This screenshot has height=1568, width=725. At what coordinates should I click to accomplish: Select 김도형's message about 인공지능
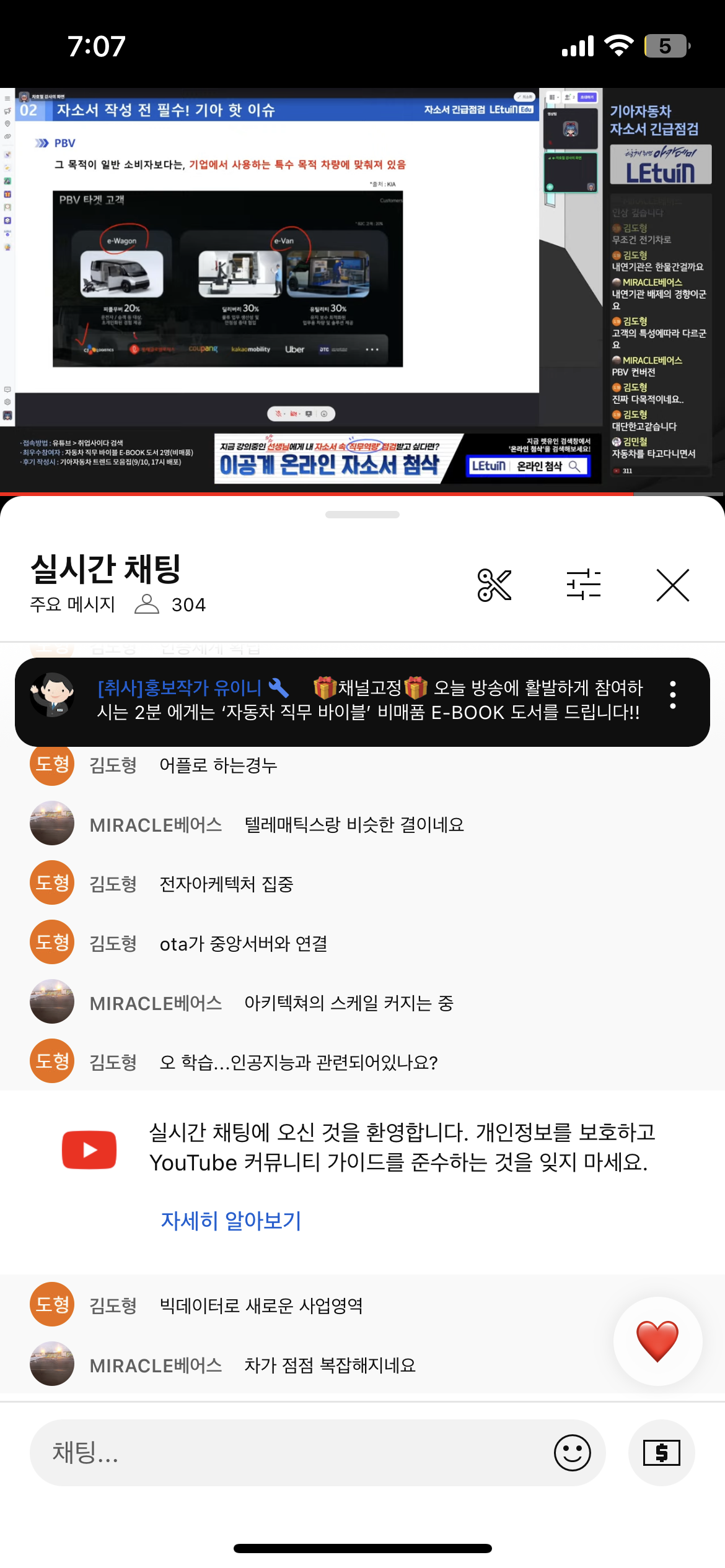pos(297,1062)
